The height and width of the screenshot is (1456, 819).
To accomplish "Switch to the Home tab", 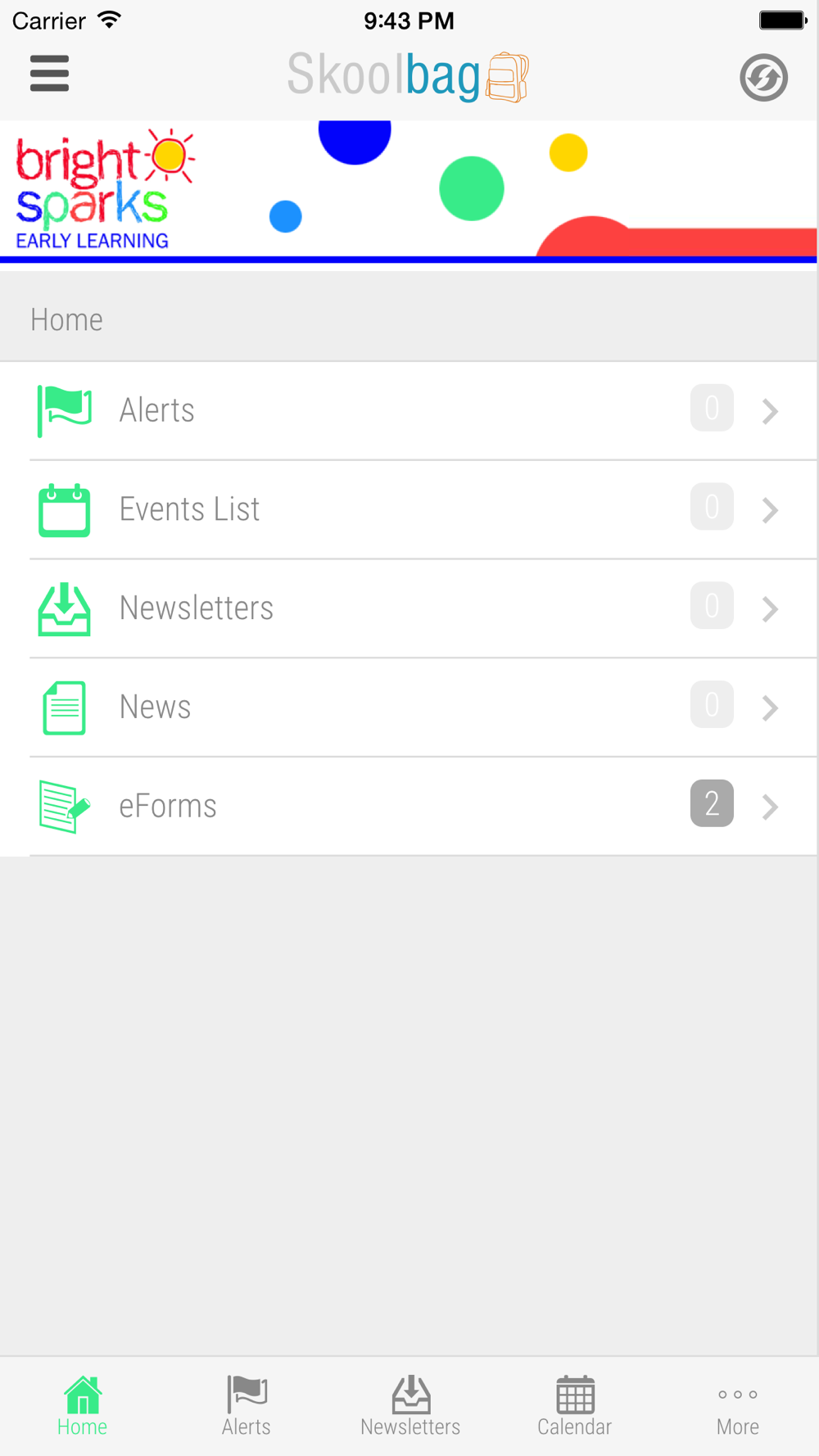I will tap(82, 1406).
